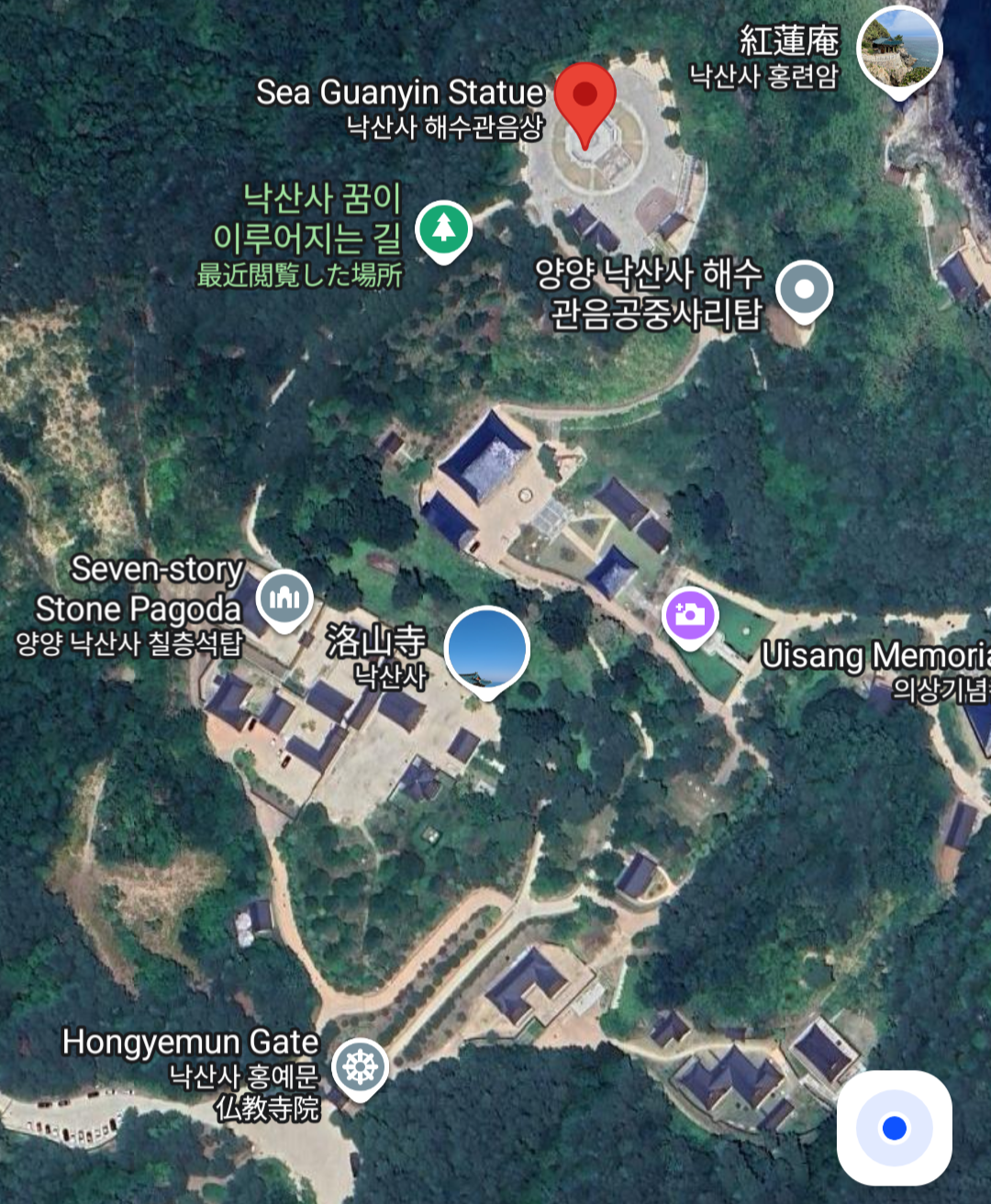Tap the purple camera marker near Uisang Memorial
991x1204 pixels.
pyautogui.click(x=690, y=615)
